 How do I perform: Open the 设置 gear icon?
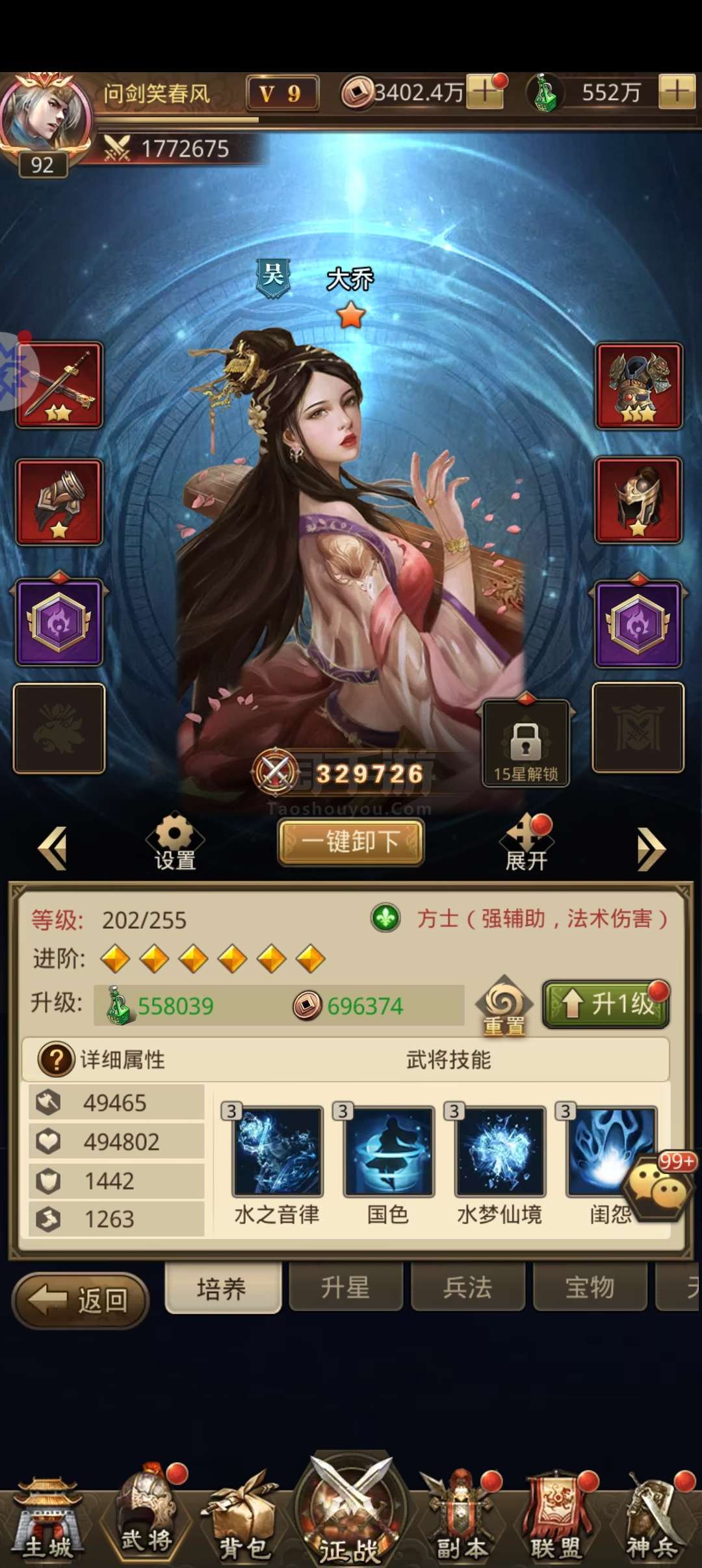175,841
